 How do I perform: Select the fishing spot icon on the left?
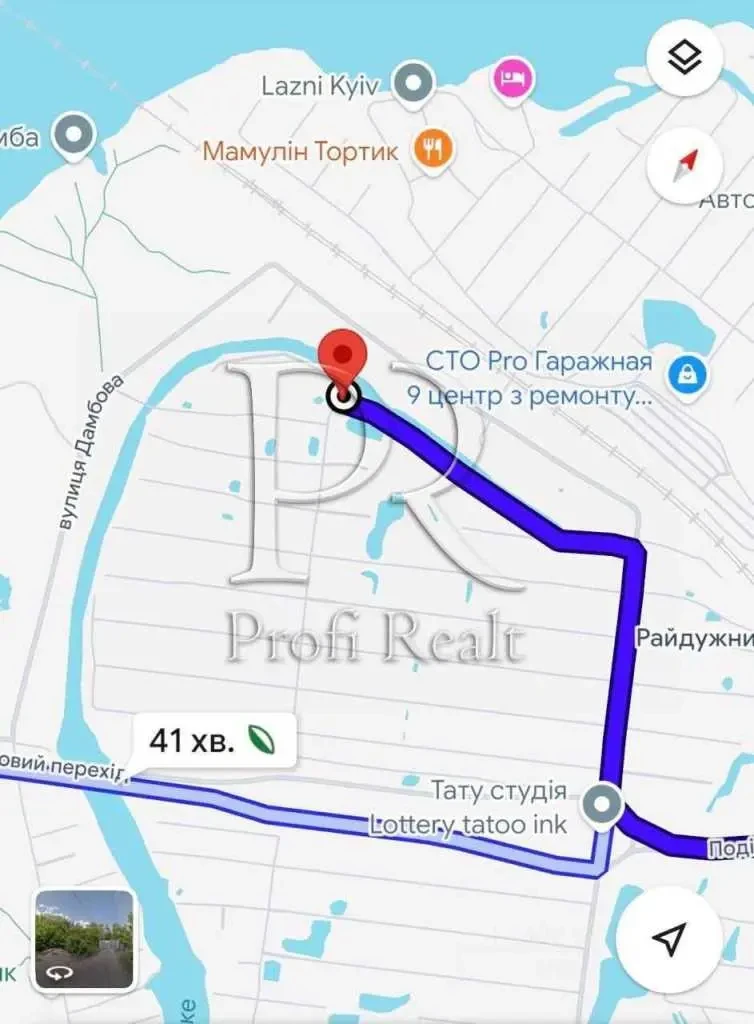70,134
